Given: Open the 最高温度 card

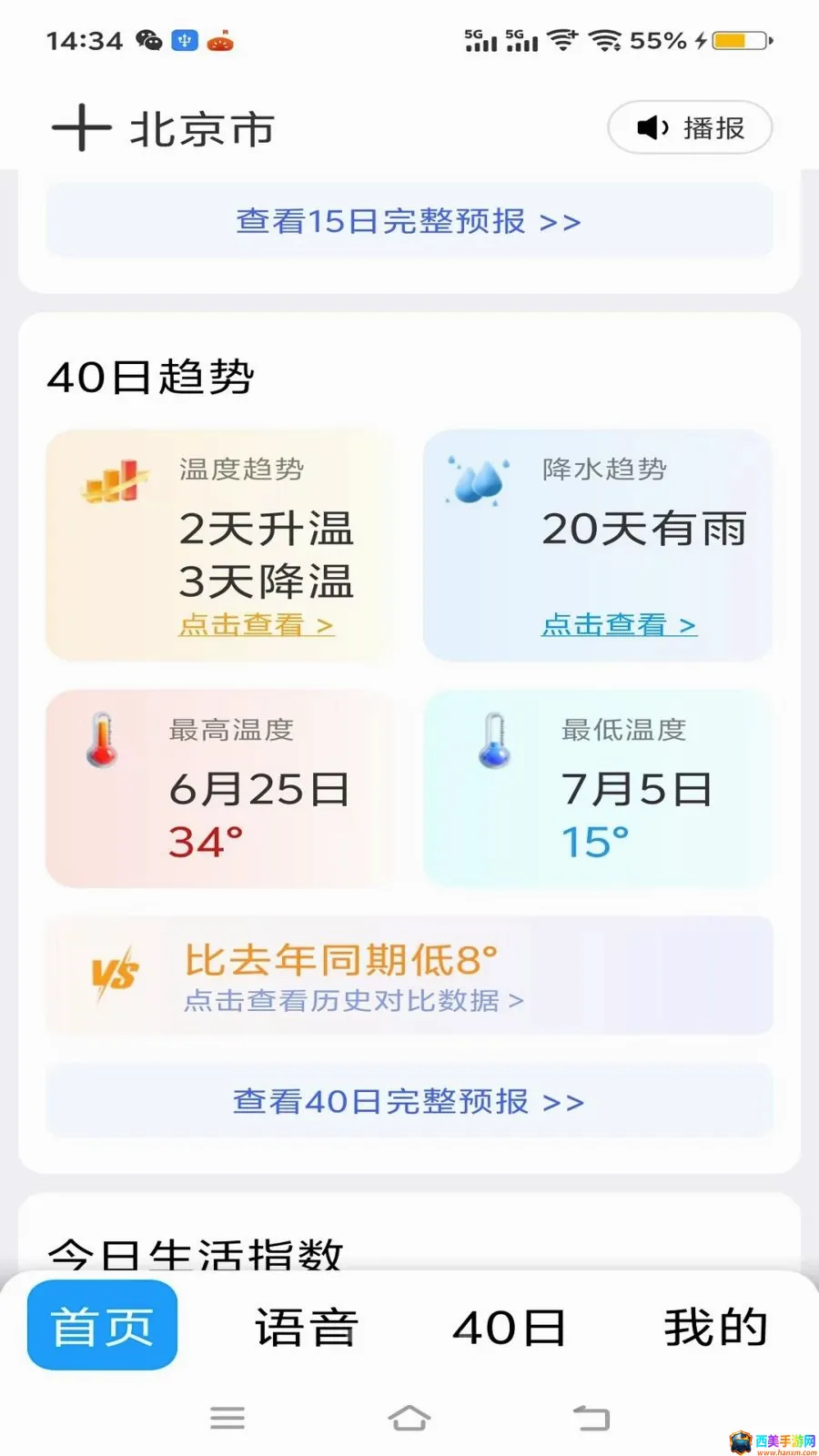Looking at the screenshot, I should tap(221, 788).
